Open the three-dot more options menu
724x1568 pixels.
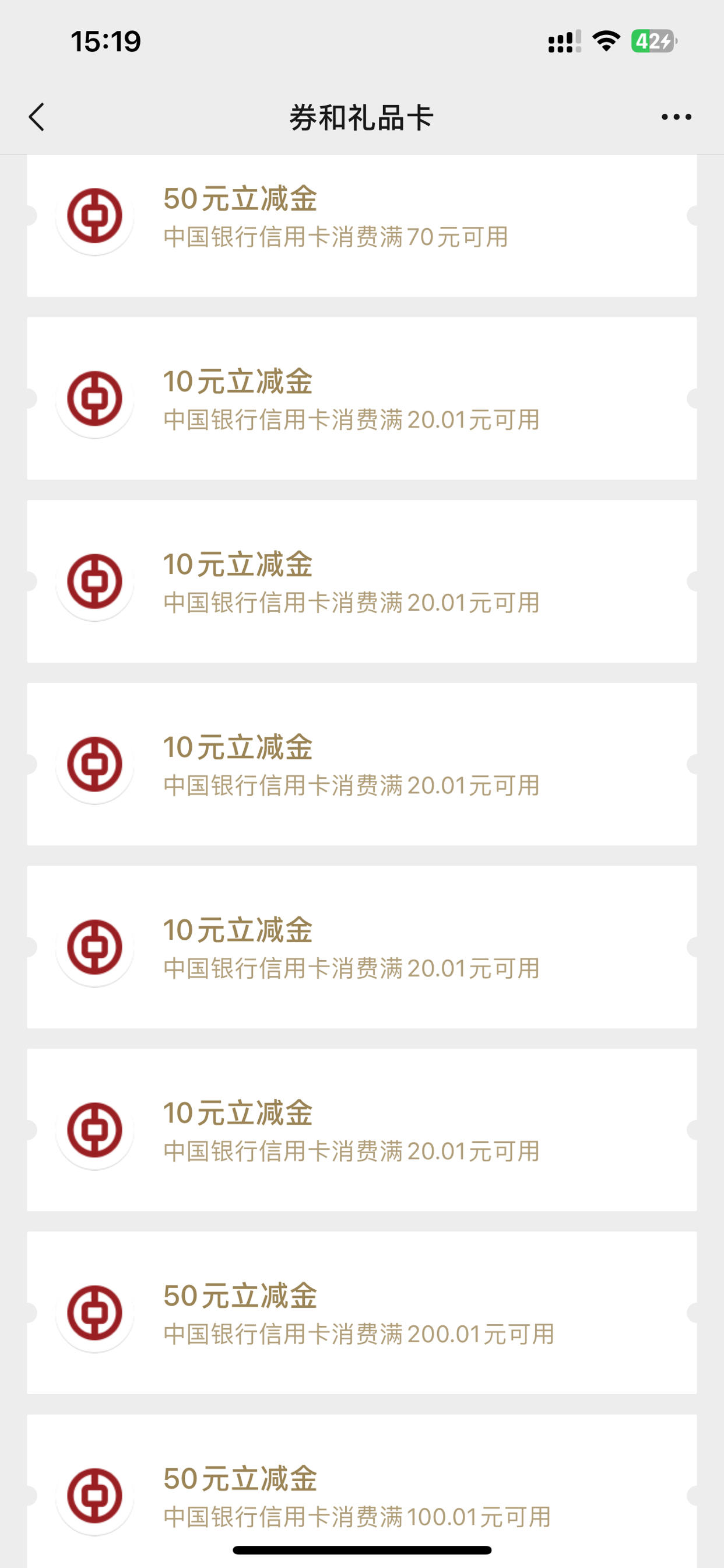[x=677, y=117]
